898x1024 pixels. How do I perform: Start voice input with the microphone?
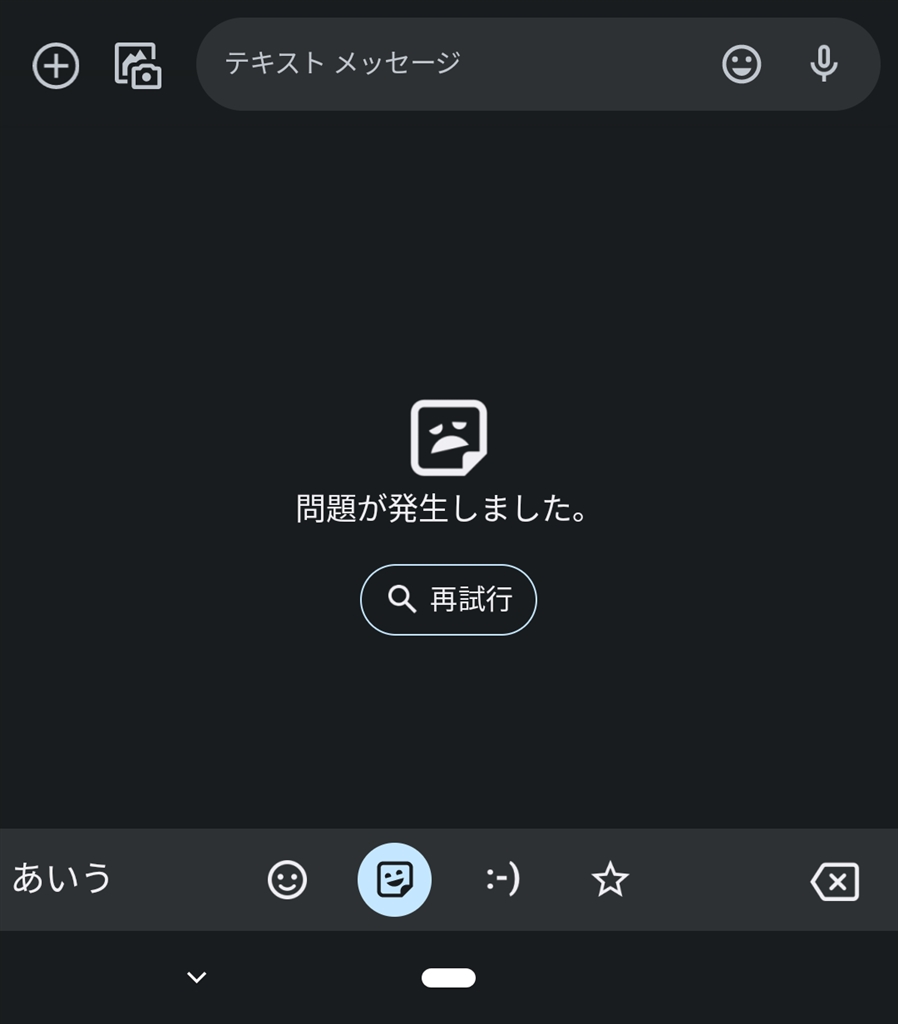point(823,65)
